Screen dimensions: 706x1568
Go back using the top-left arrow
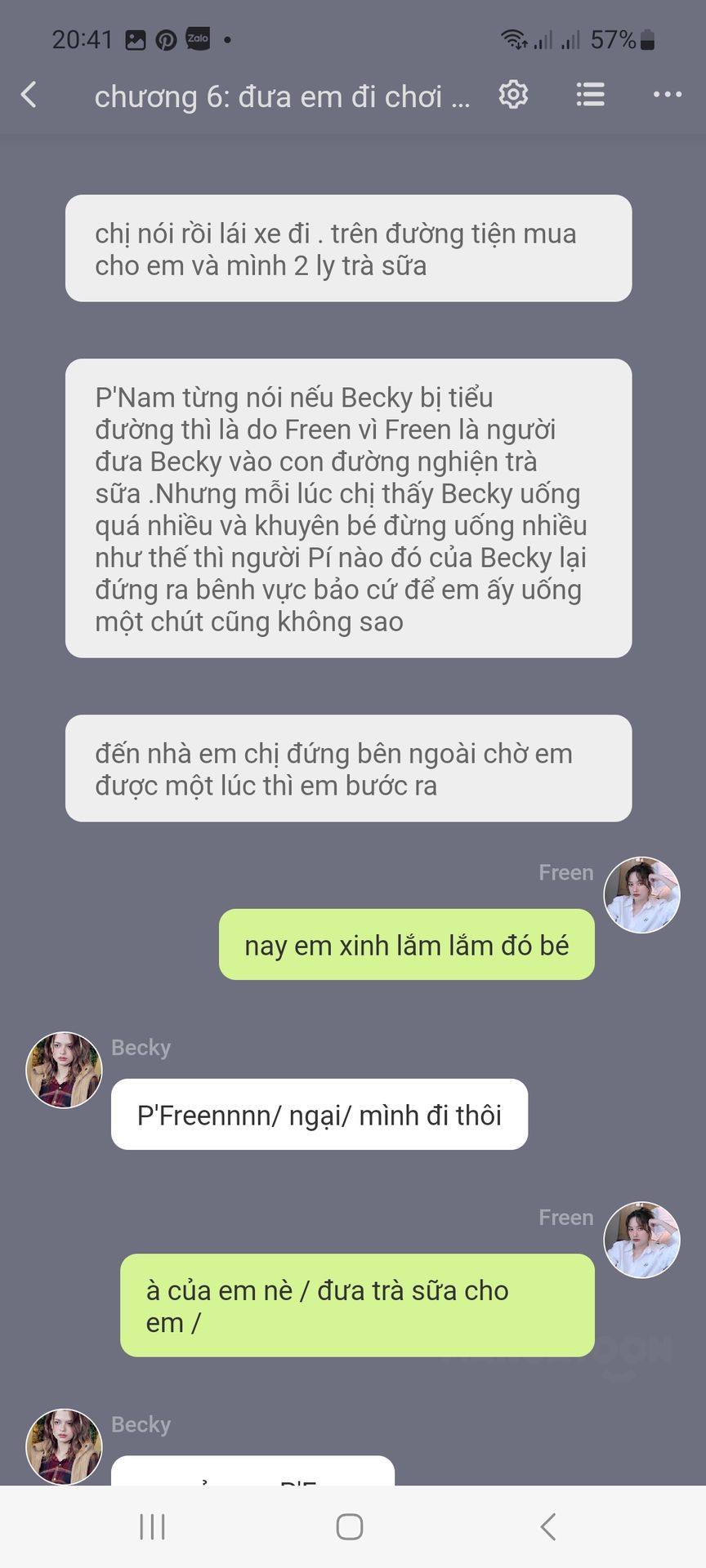tap(29, 95)
